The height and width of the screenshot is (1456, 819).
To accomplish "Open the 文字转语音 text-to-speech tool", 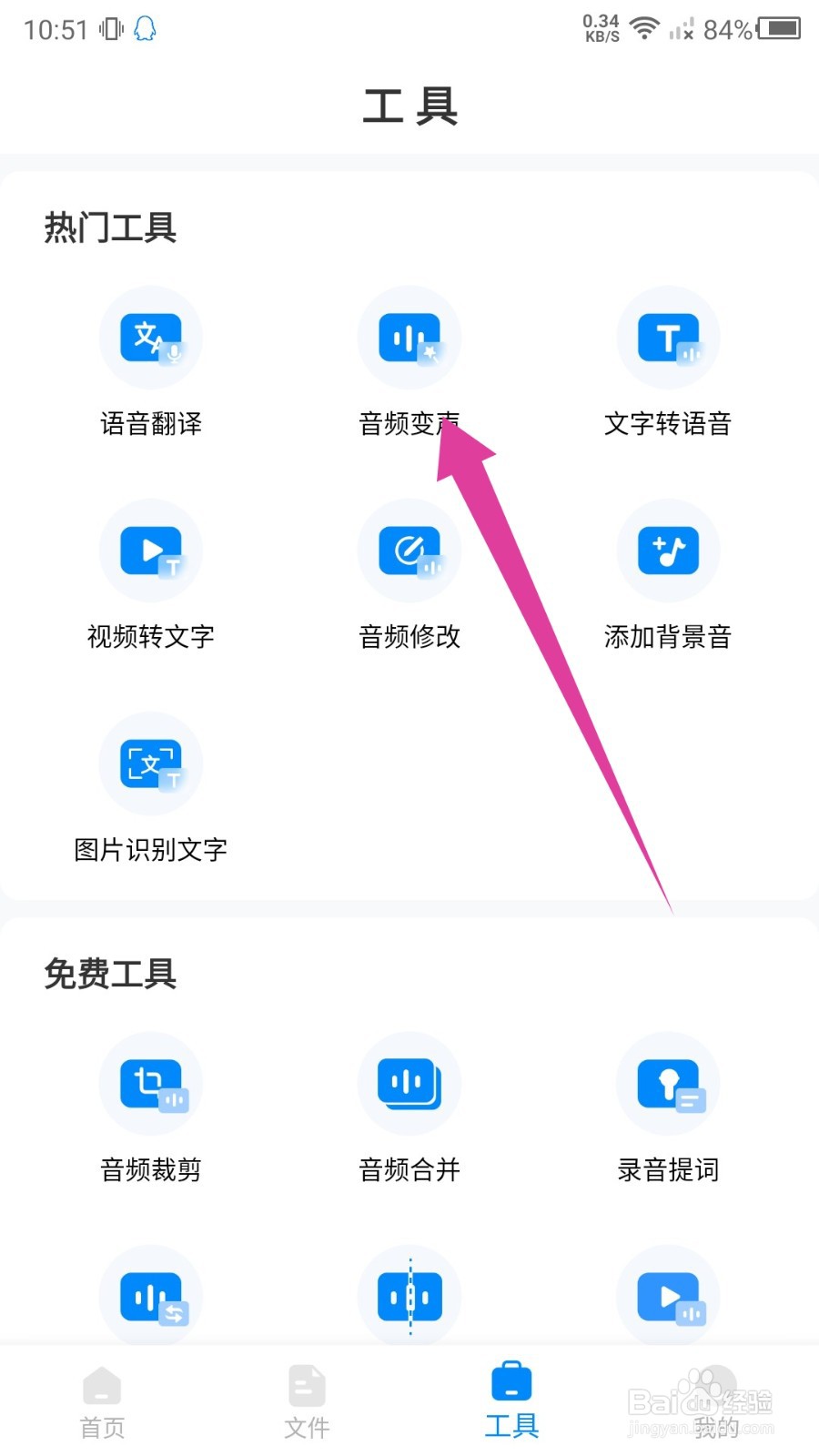I will (x=667, y=364).
